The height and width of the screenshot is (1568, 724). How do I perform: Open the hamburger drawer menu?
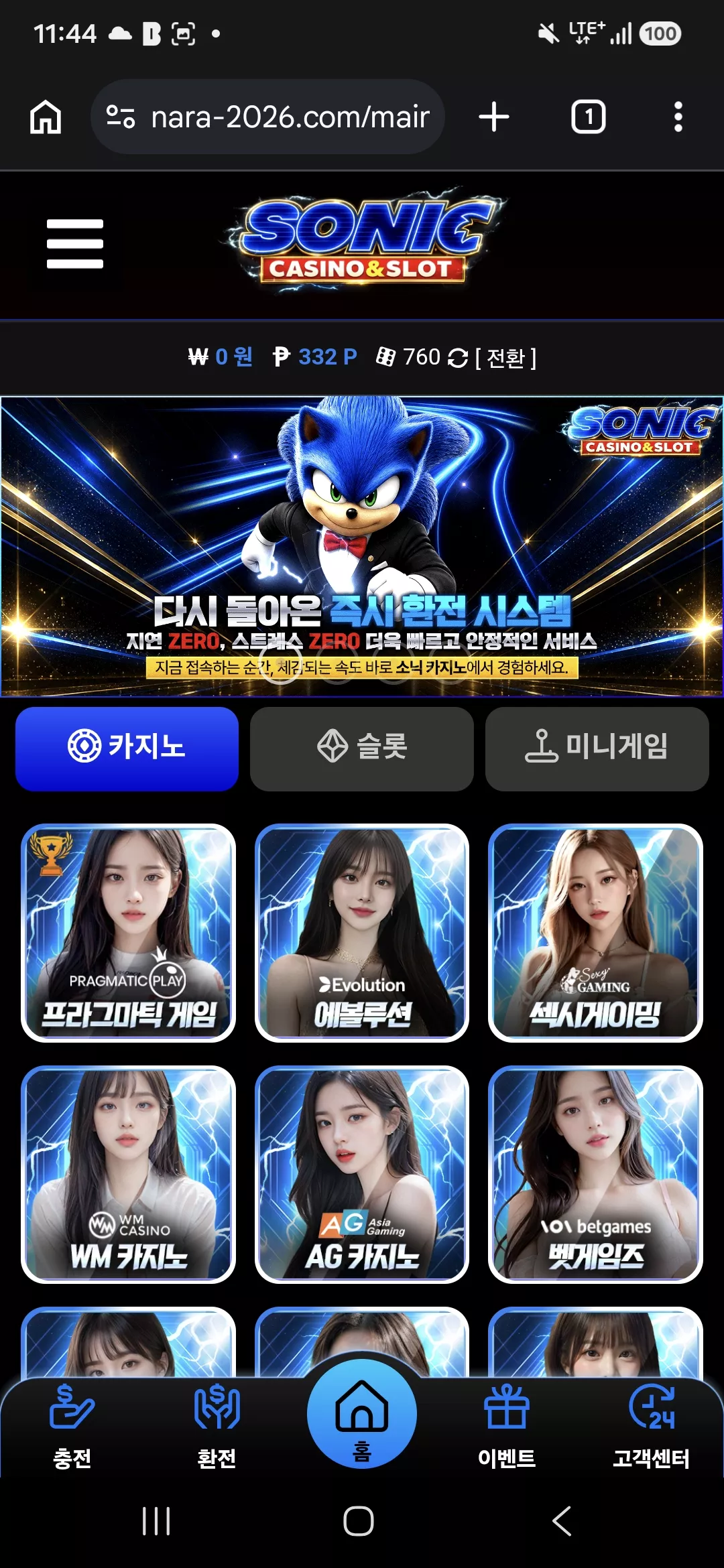click(x=75, y=244)
